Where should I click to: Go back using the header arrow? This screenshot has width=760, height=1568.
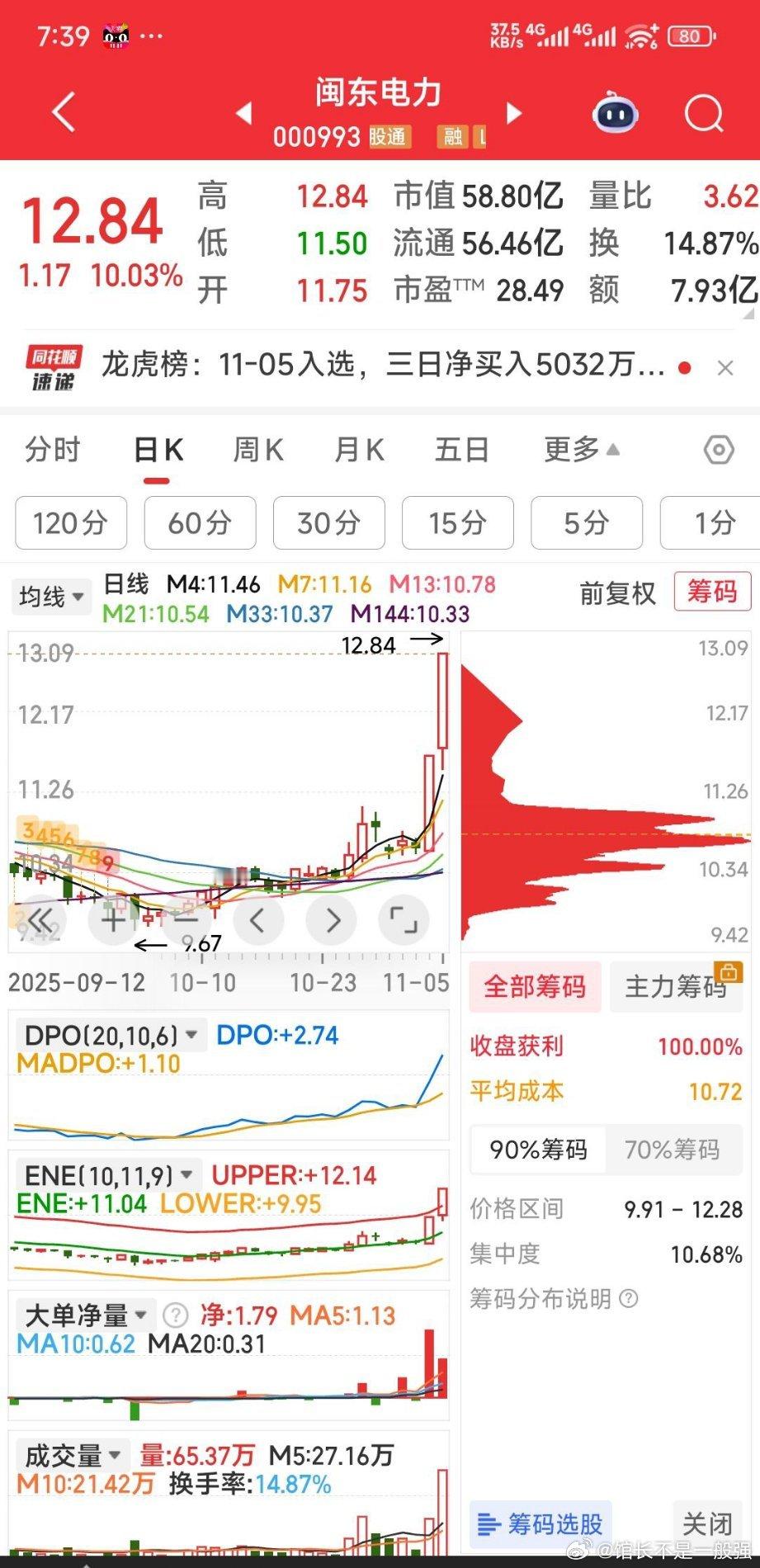click(64, 112)
